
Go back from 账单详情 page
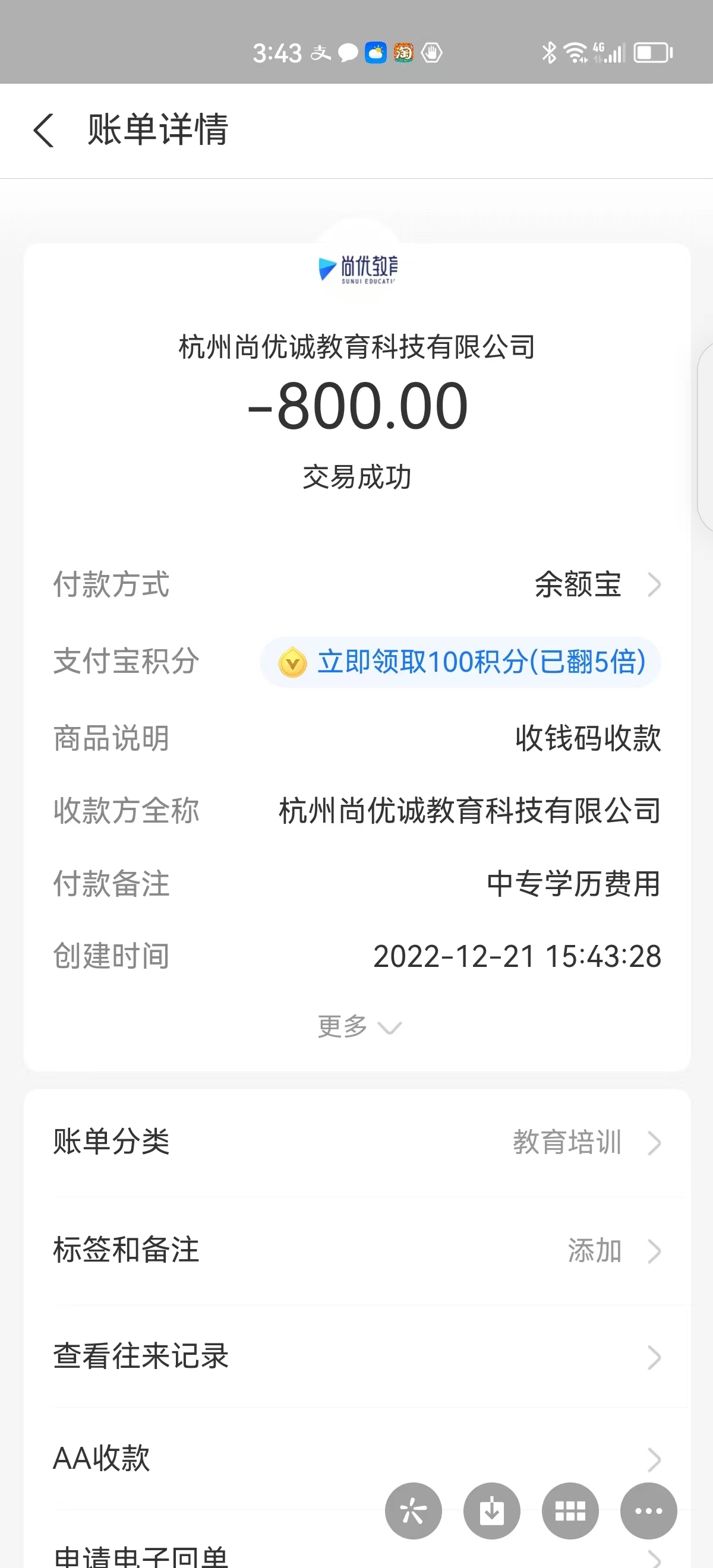44,129
